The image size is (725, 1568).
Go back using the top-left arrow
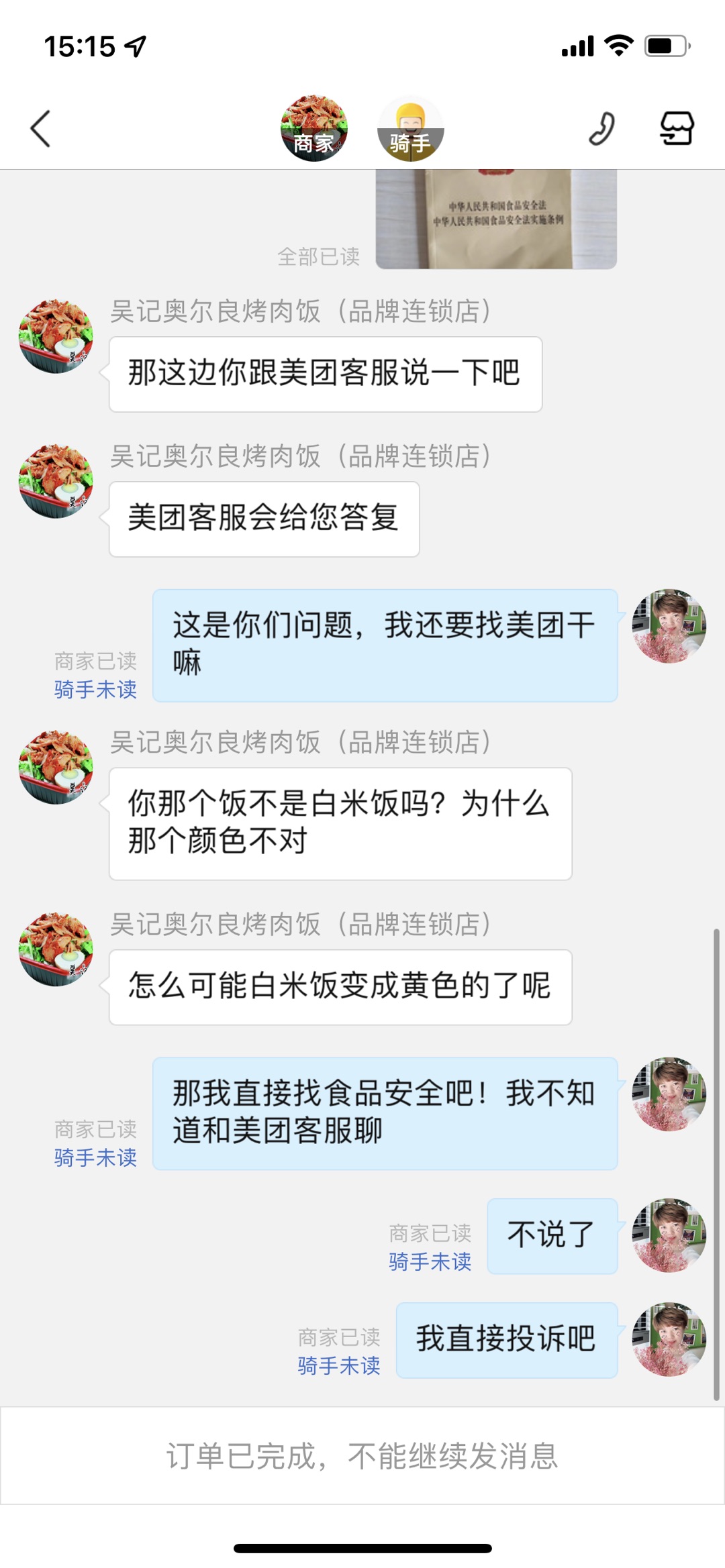coord(41,128)
